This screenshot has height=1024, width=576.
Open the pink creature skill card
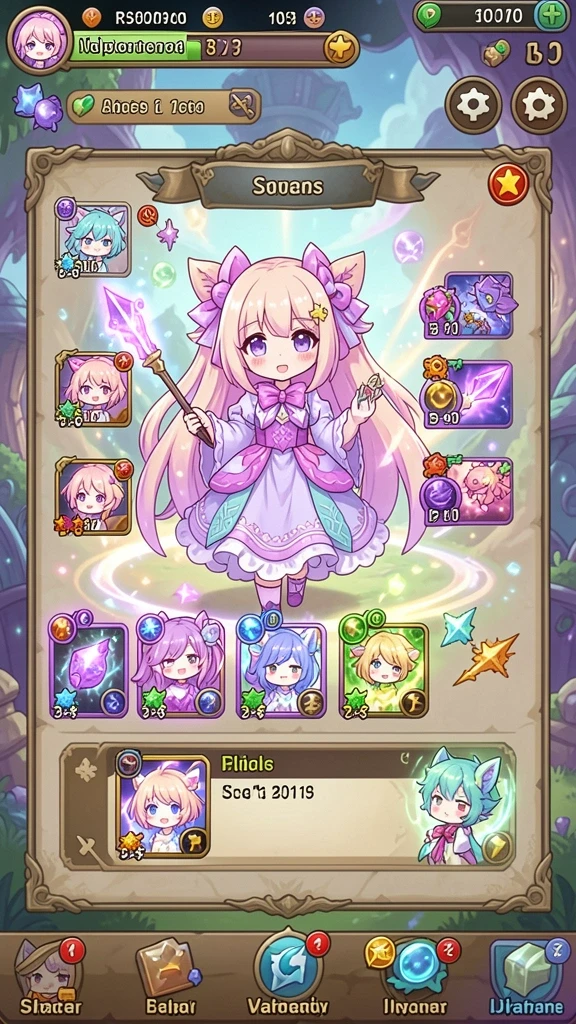[x=469, y=492]
